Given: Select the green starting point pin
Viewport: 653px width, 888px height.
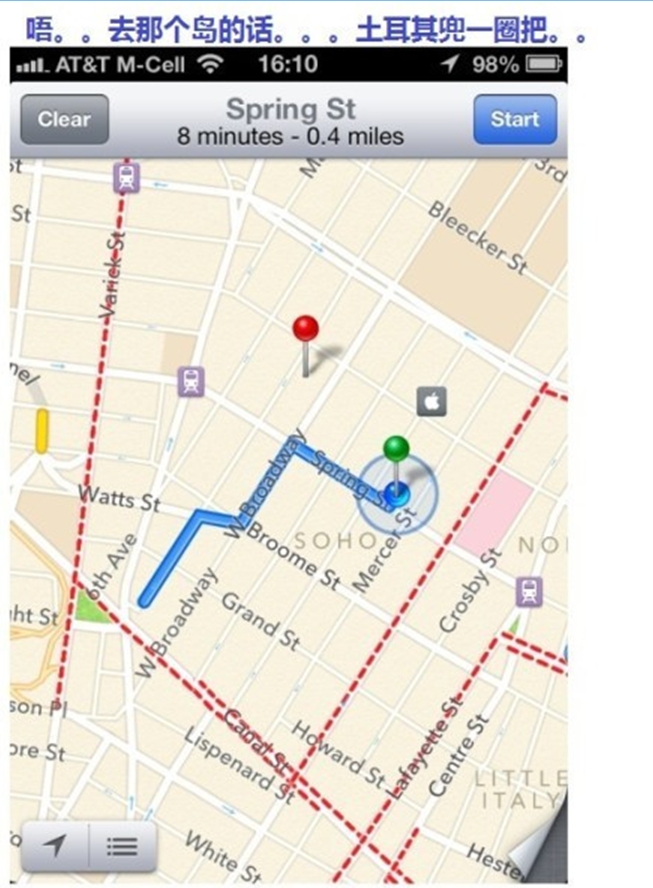Looking at the screenshot, I should pyautogui.click(x=397, y=447).
